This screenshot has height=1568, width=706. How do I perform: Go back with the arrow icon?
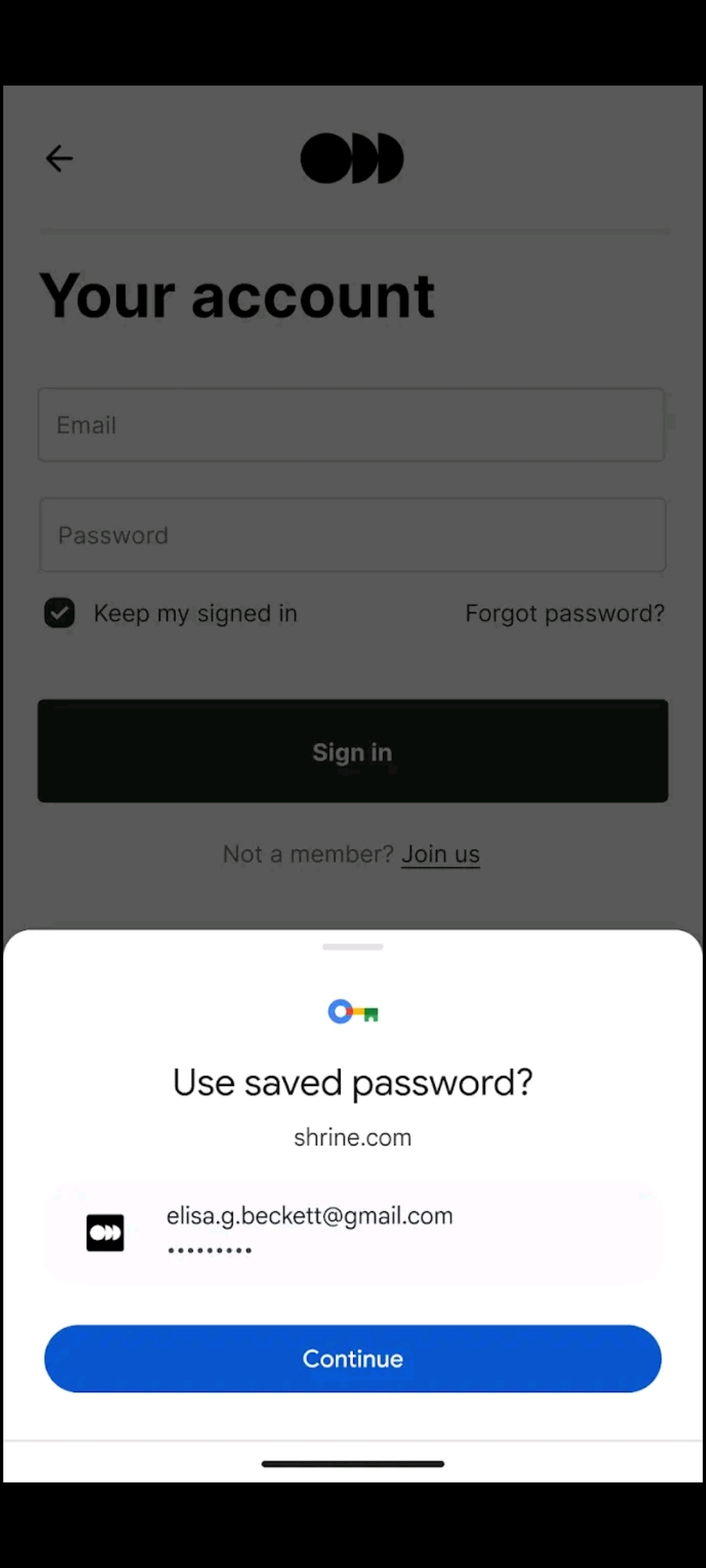59,158
